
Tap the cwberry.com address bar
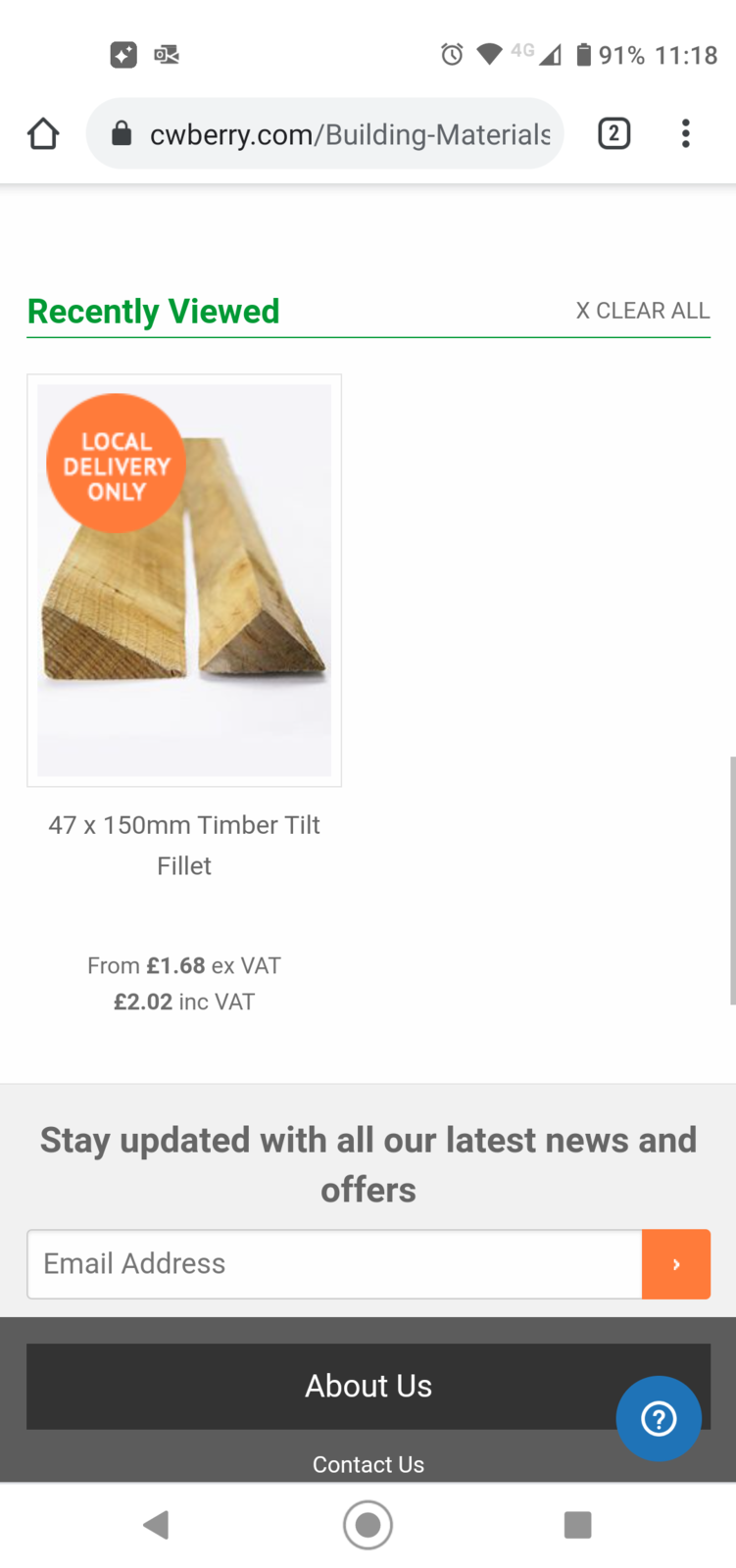pos(333,133)
